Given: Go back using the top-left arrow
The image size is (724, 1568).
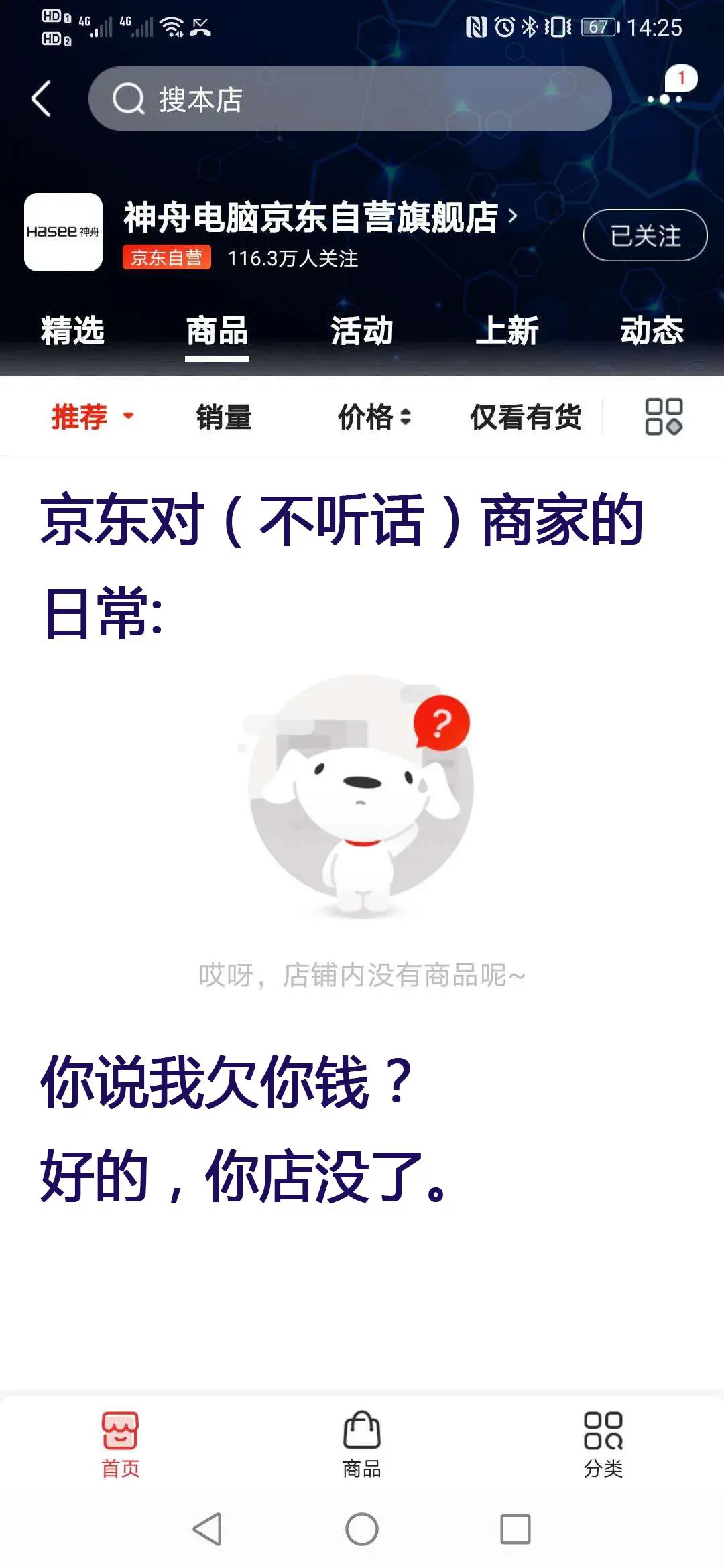Looking at the screenshot, I should pos(42,99).
